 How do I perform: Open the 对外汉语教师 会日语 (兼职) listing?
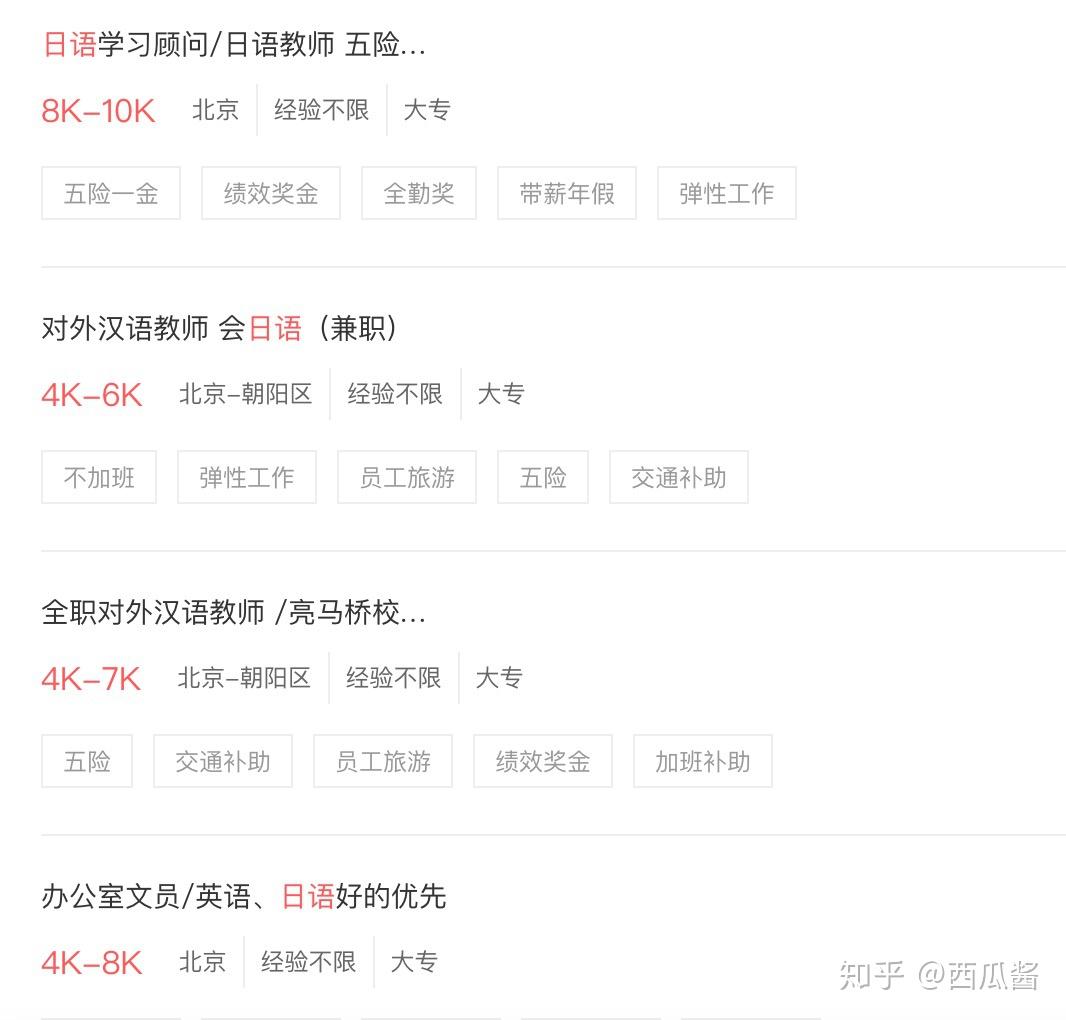click(219, 328)
